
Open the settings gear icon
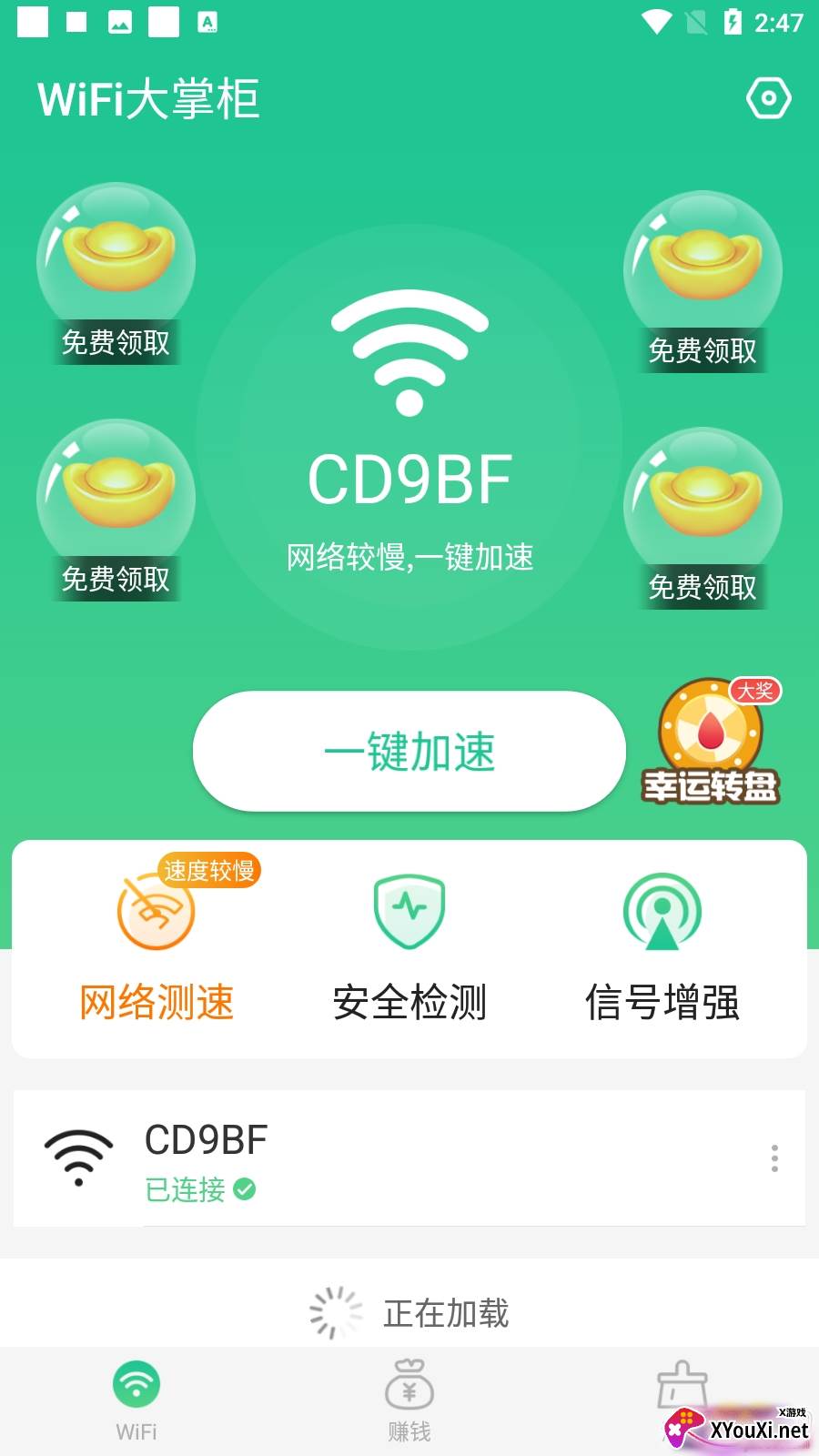(769, 97)
